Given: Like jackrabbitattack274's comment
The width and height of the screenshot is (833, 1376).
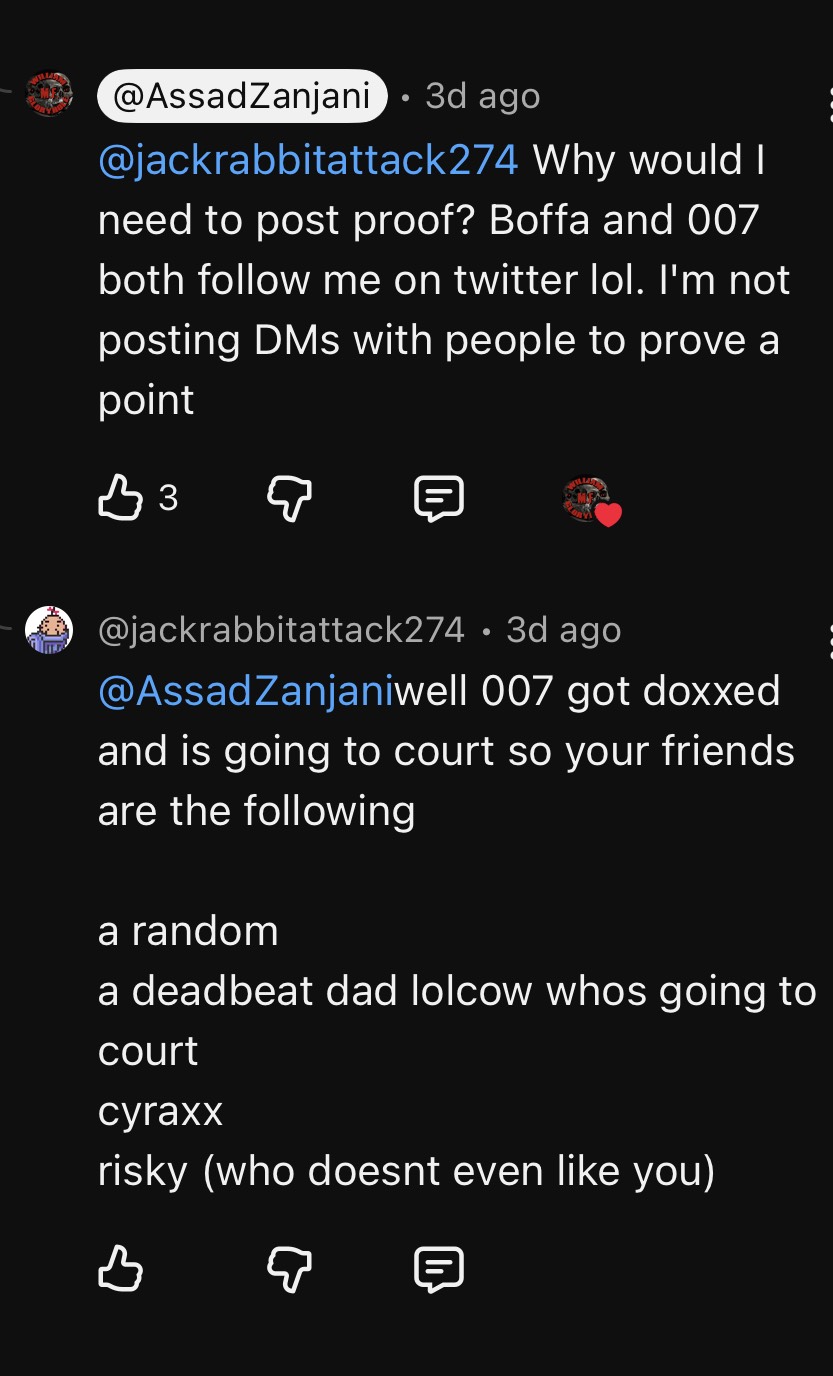Looking at the screenshot, I should point(120,1269).
